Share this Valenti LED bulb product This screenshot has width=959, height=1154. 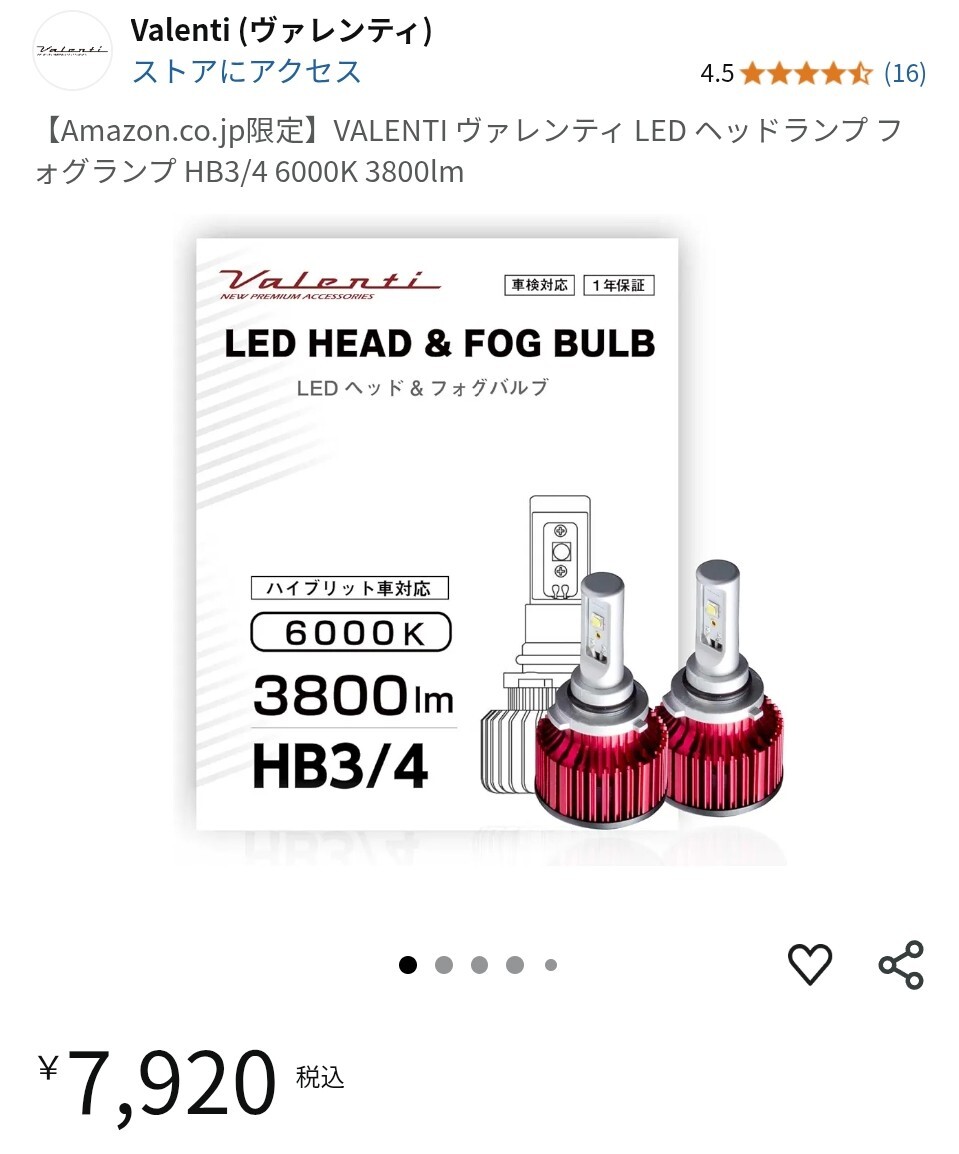[901, 965]
